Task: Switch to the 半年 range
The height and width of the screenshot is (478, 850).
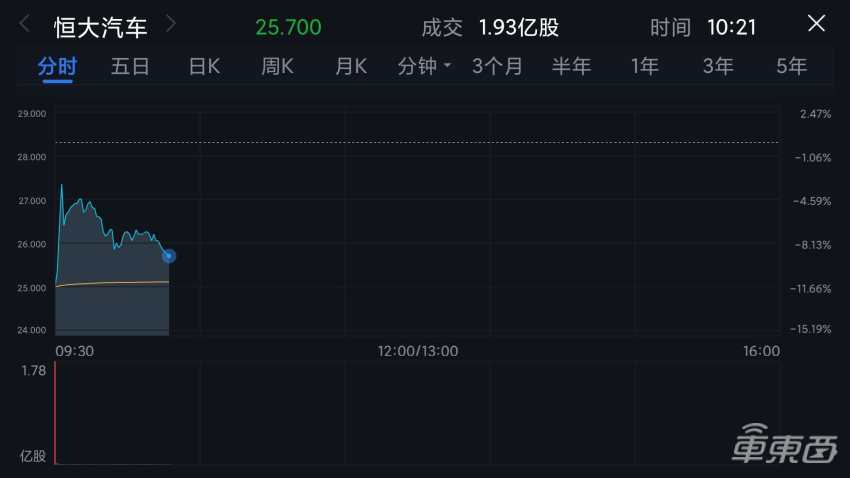Action: pos(571,67)
